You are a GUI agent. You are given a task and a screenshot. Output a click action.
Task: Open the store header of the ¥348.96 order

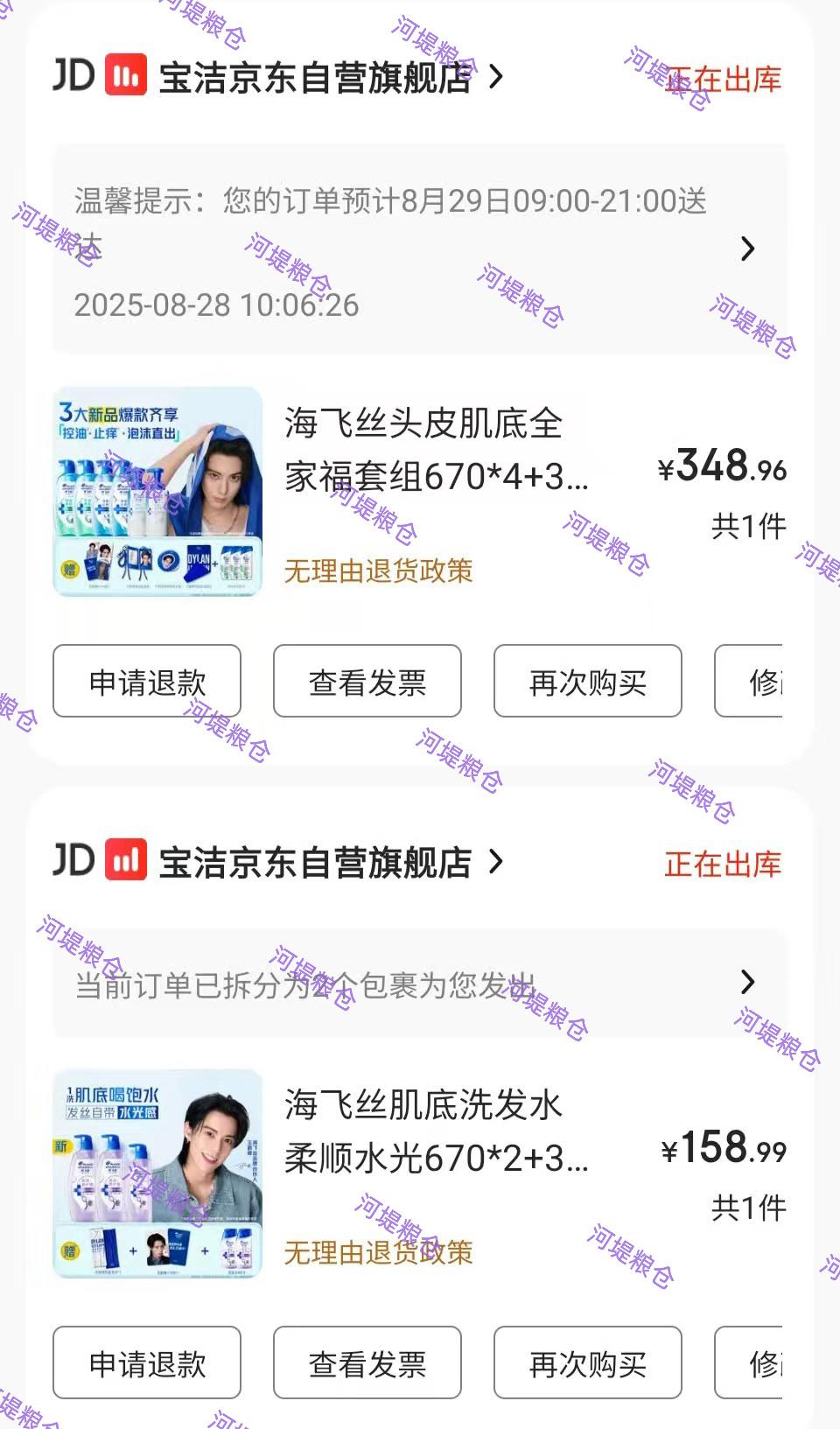point(278,78)
